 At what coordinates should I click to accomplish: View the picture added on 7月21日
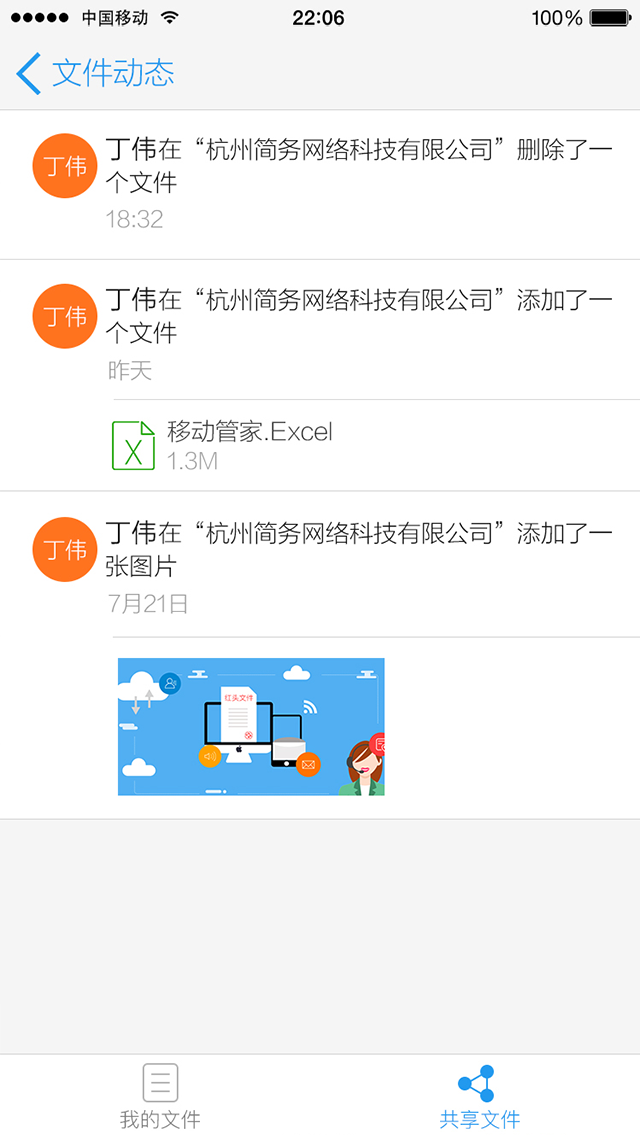(251, 726)
